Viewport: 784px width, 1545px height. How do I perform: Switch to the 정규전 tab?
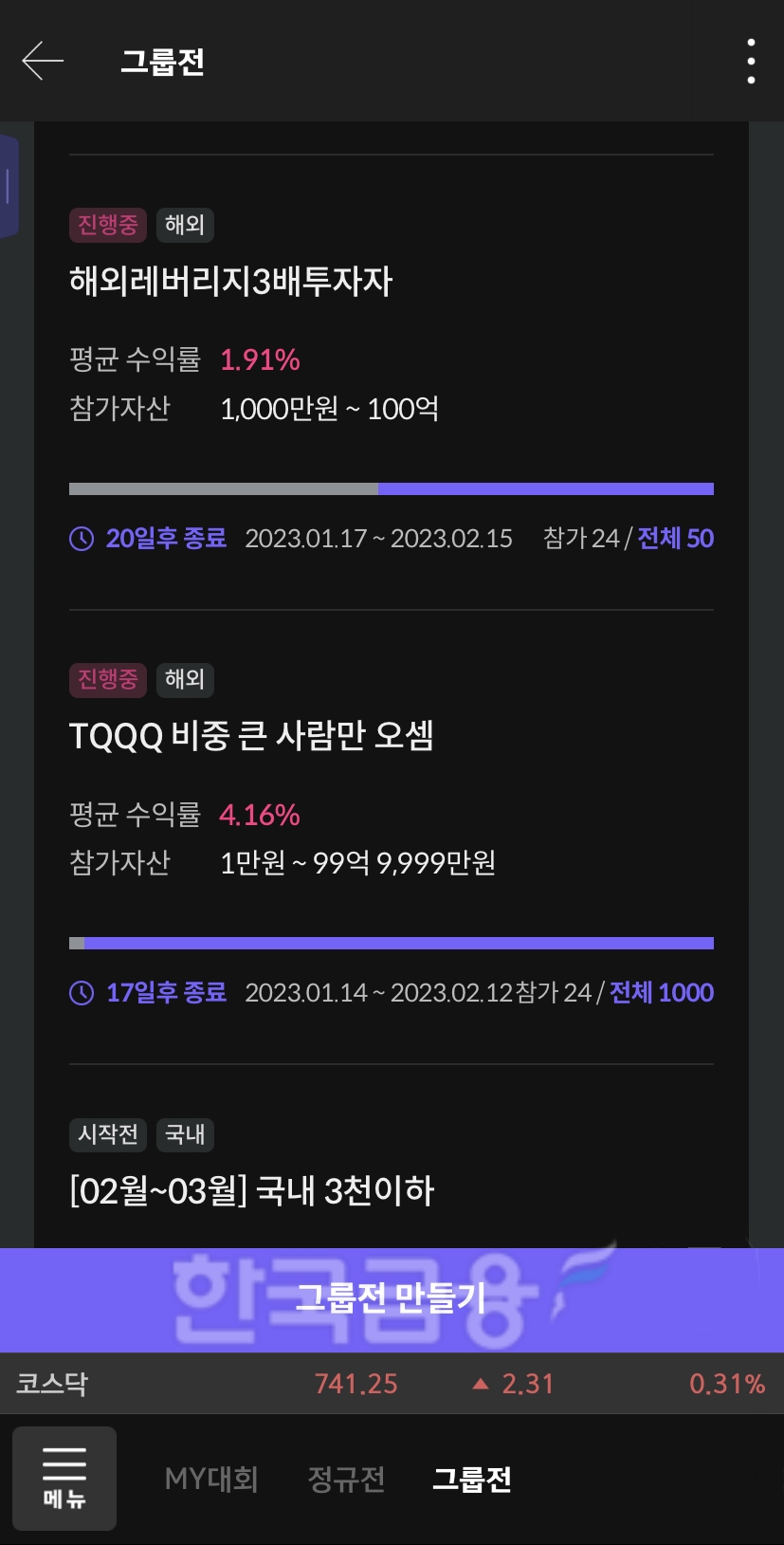click(x=345, y=1480)
